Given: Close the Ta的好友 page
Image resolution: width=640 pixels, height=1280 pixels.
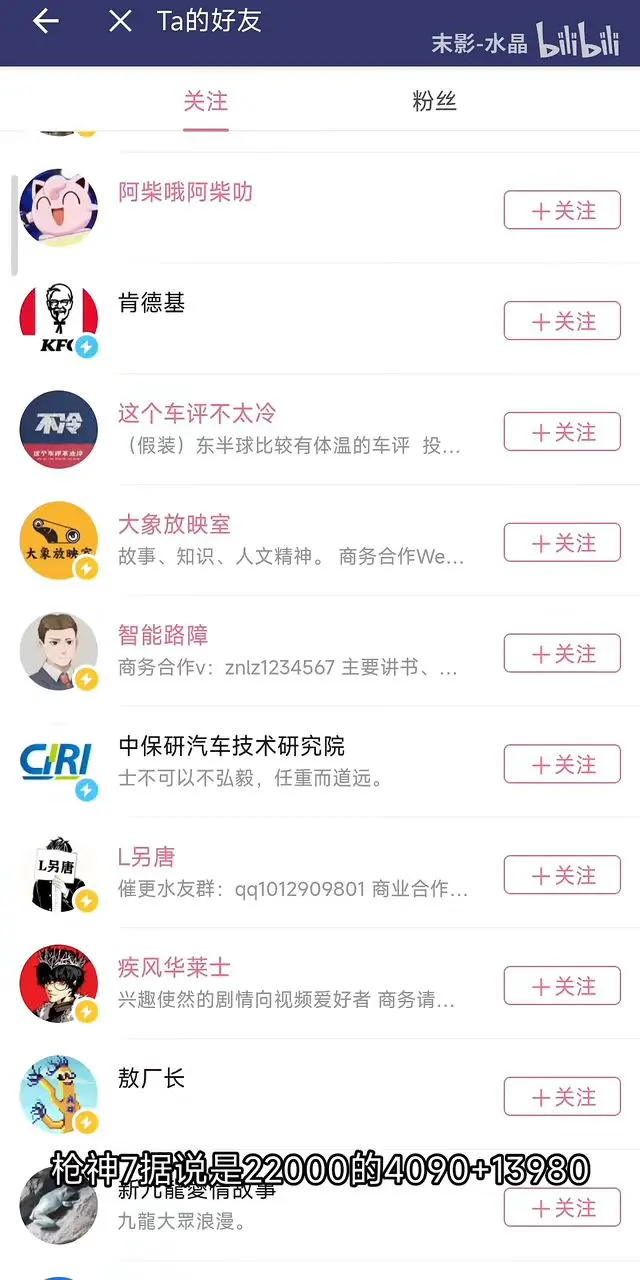Looking at the screenshot, I should [120, 22].
